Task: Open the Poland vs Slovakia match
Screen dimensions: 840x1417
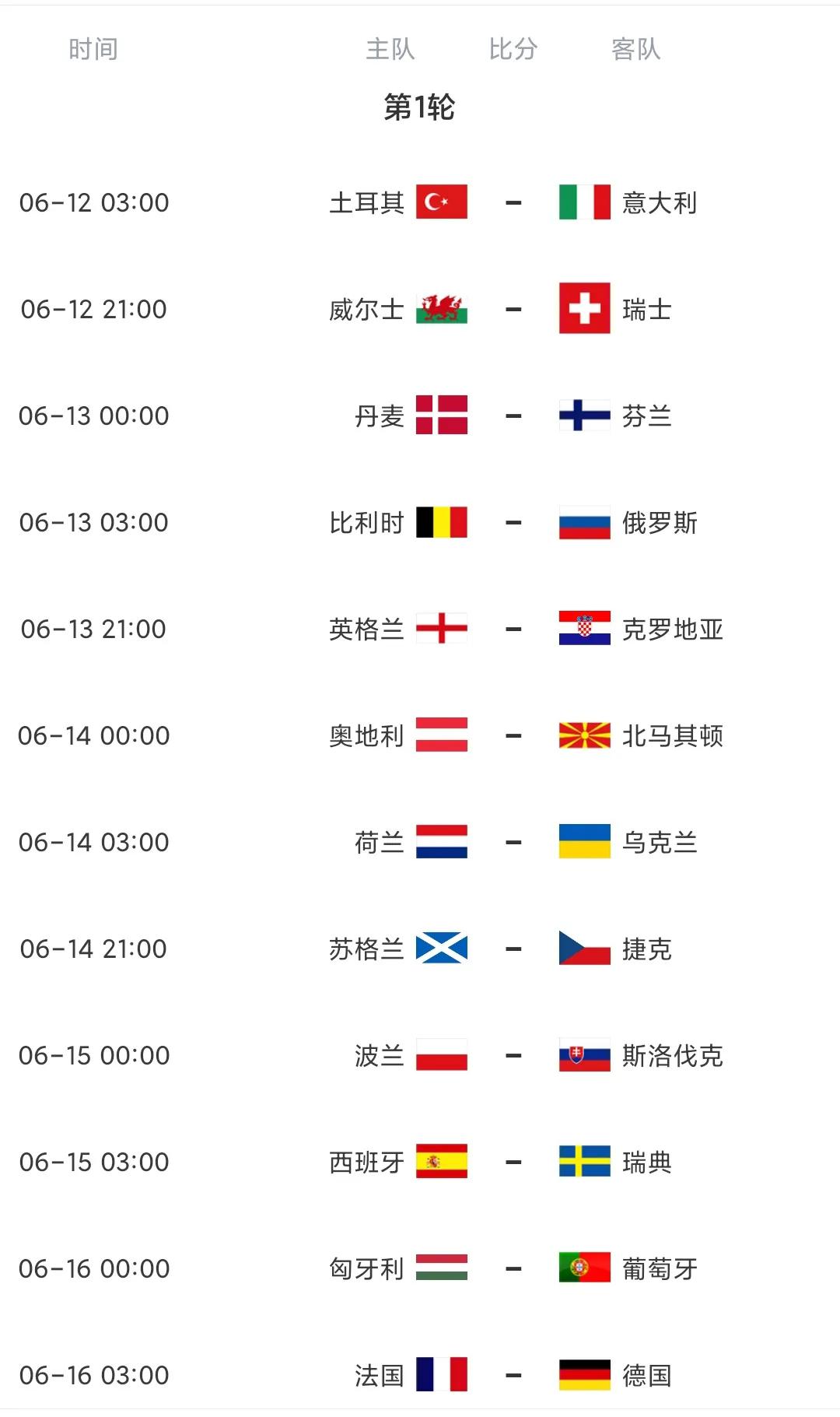Action: [513, 1056]
